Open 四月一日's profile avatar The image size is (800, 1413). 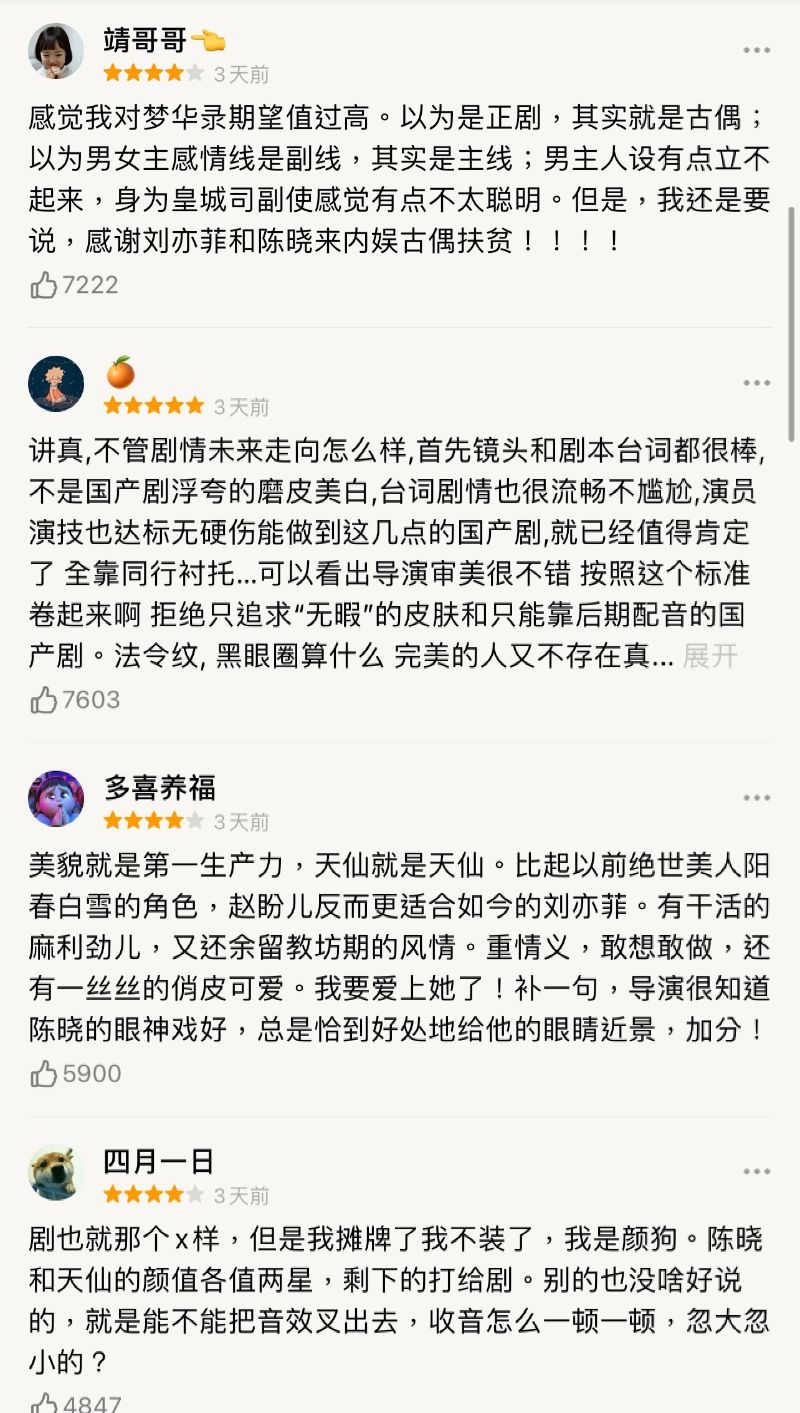tap(56, 1172)
